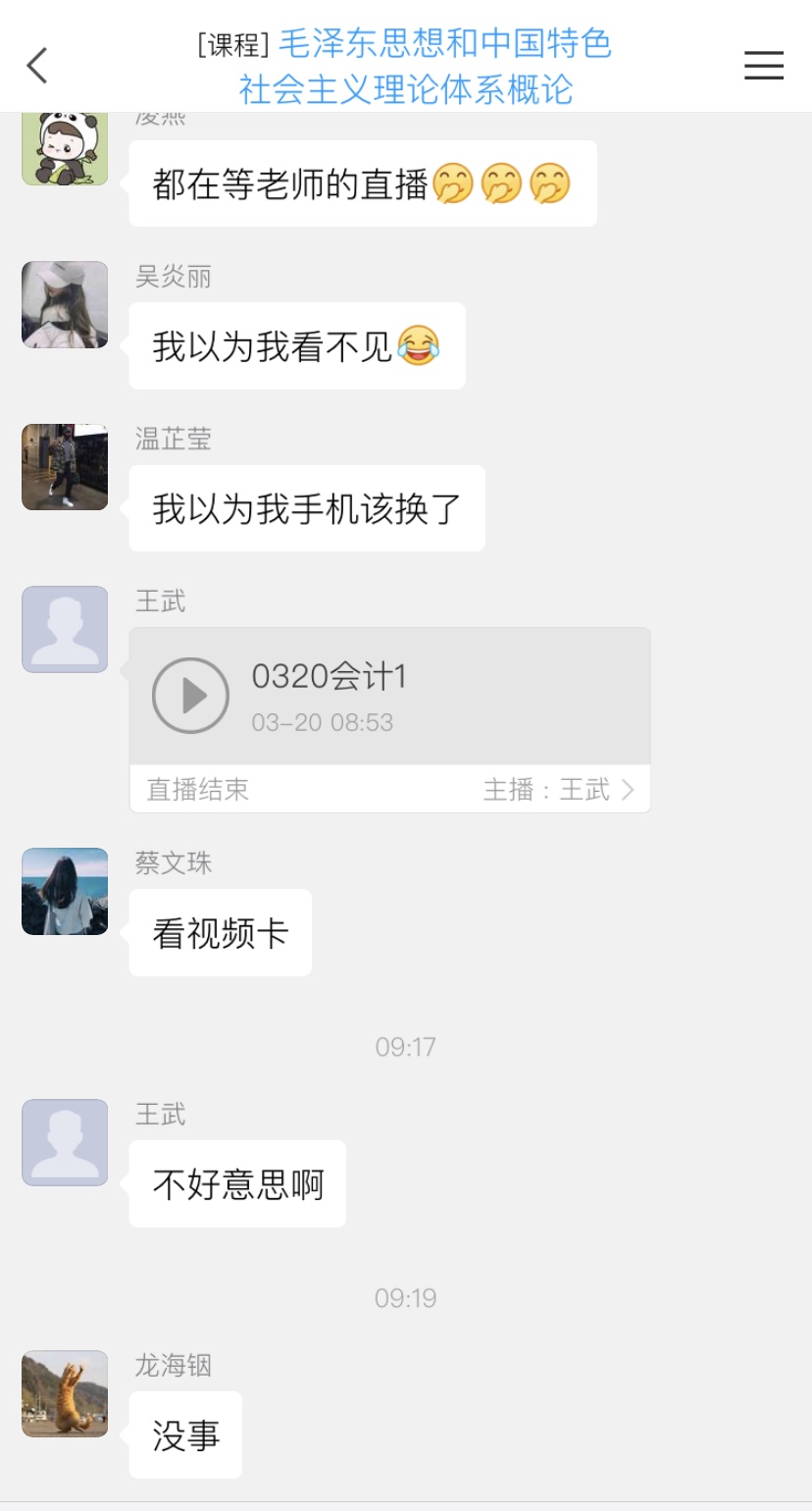
Task: Tap the panda avatar beside 都在等老师的直播
Action: pyautogui.click(x=65, y=148)
